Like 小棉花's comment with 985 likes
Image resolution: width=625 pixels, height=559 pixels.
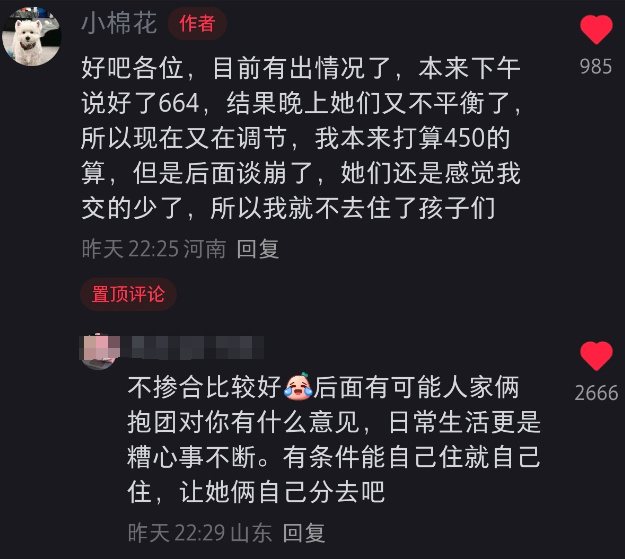[x=596, y=31]
